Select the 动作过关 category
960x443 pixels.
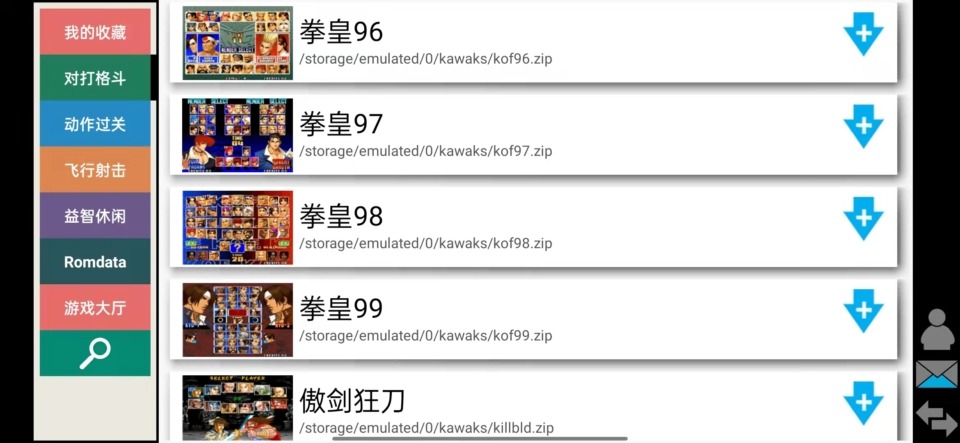coord(95,124)
